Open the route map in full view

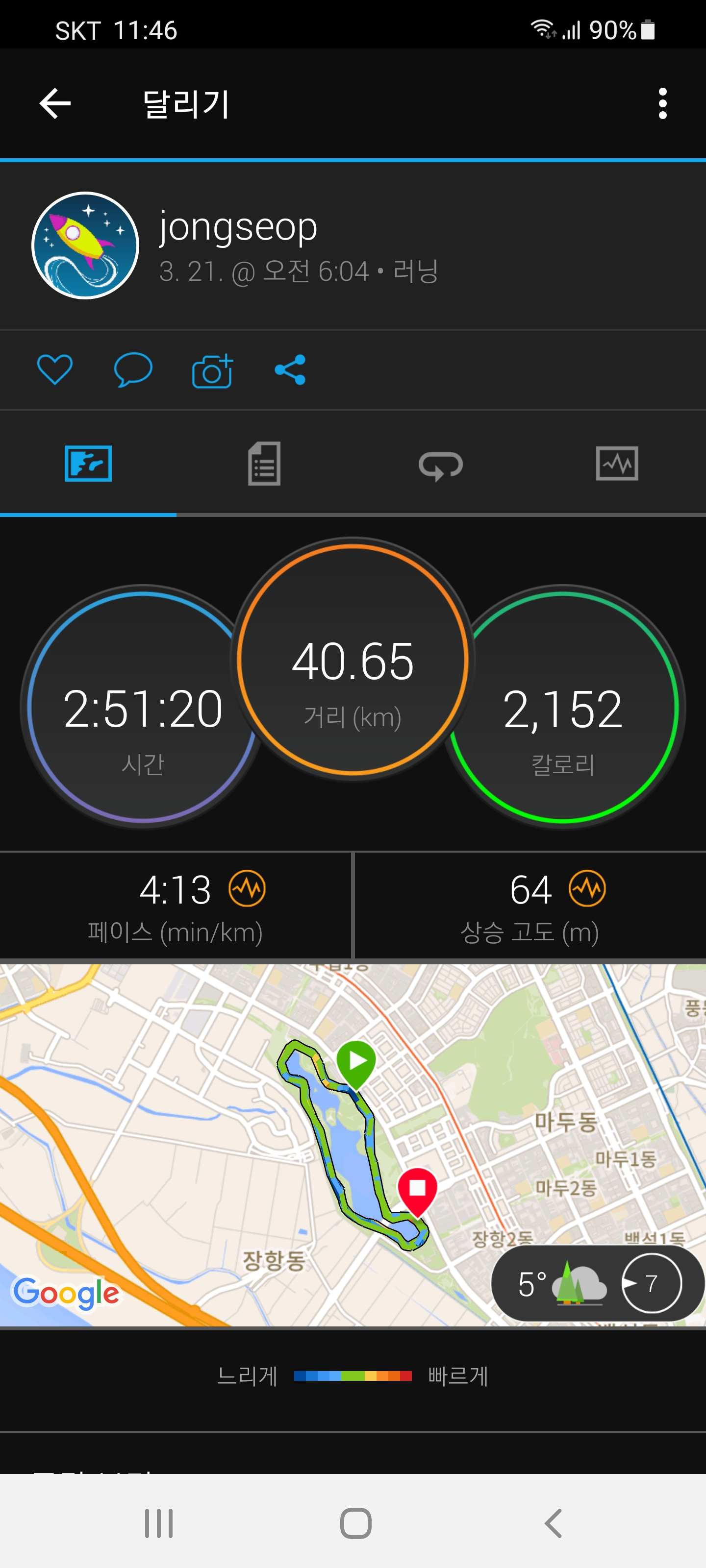[x=244, y=1144]
